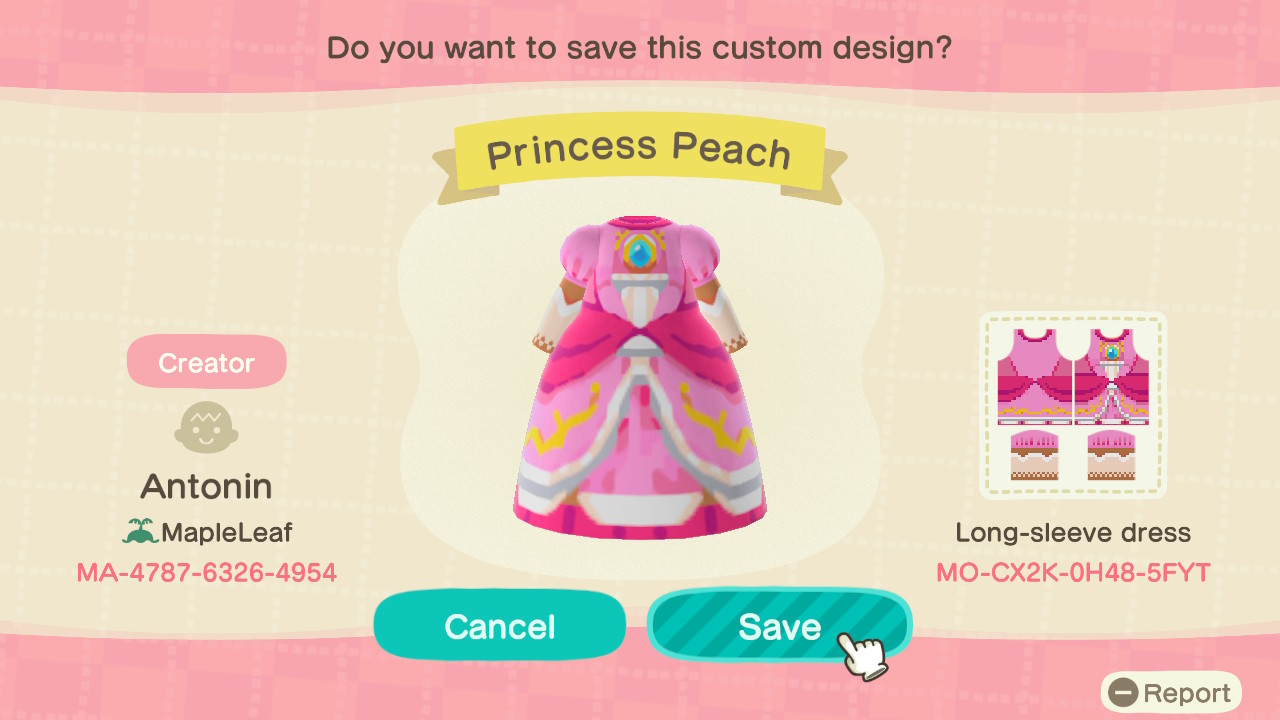Cancel saving this custom design
1280x720 pixels.
[x=499, y=626]
